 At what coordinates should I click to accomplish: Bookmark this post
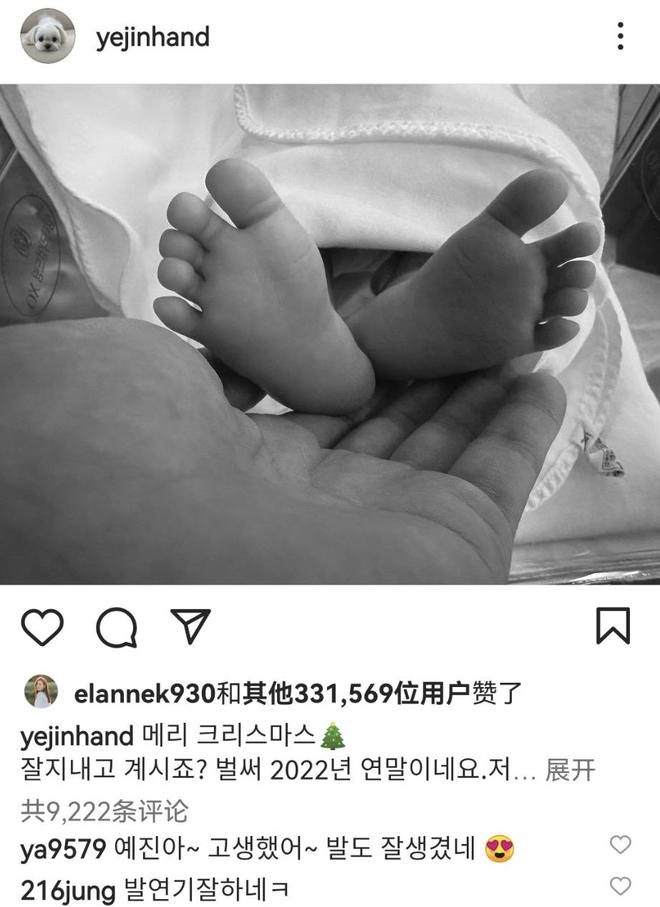pos(612,626)
